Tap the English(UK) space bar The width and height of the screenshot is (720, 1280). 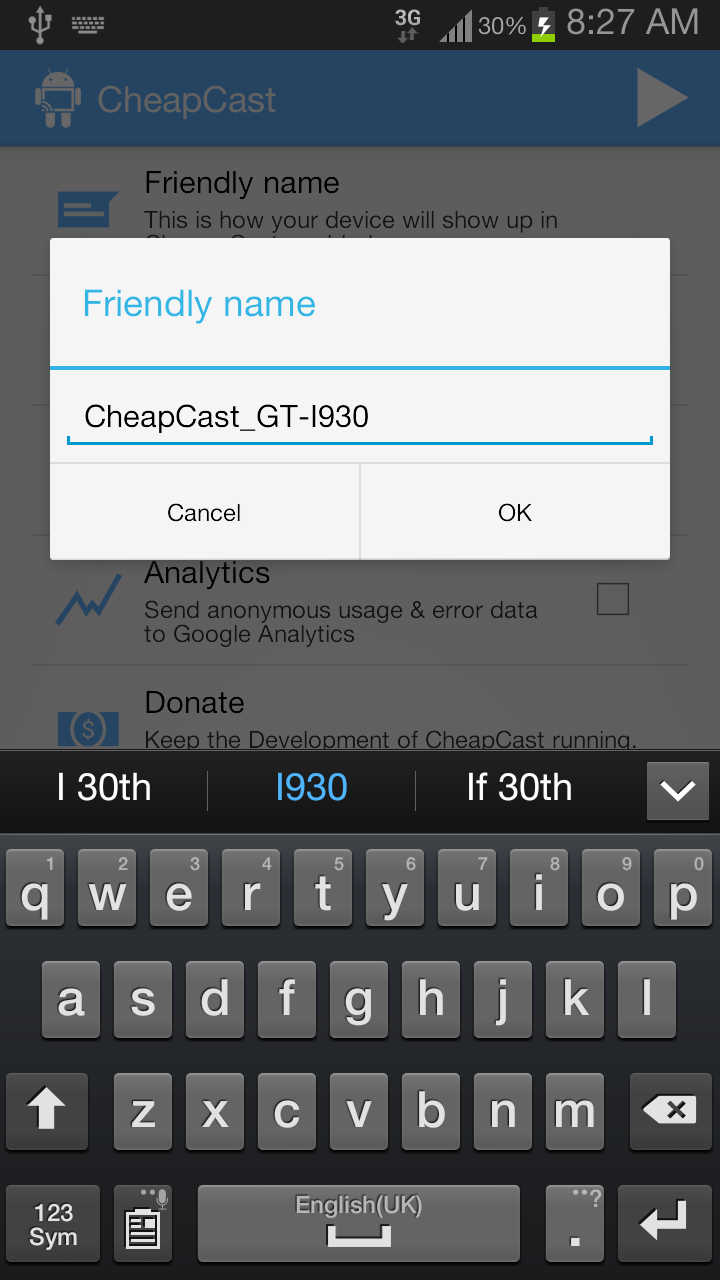(x=359, y=1224)
